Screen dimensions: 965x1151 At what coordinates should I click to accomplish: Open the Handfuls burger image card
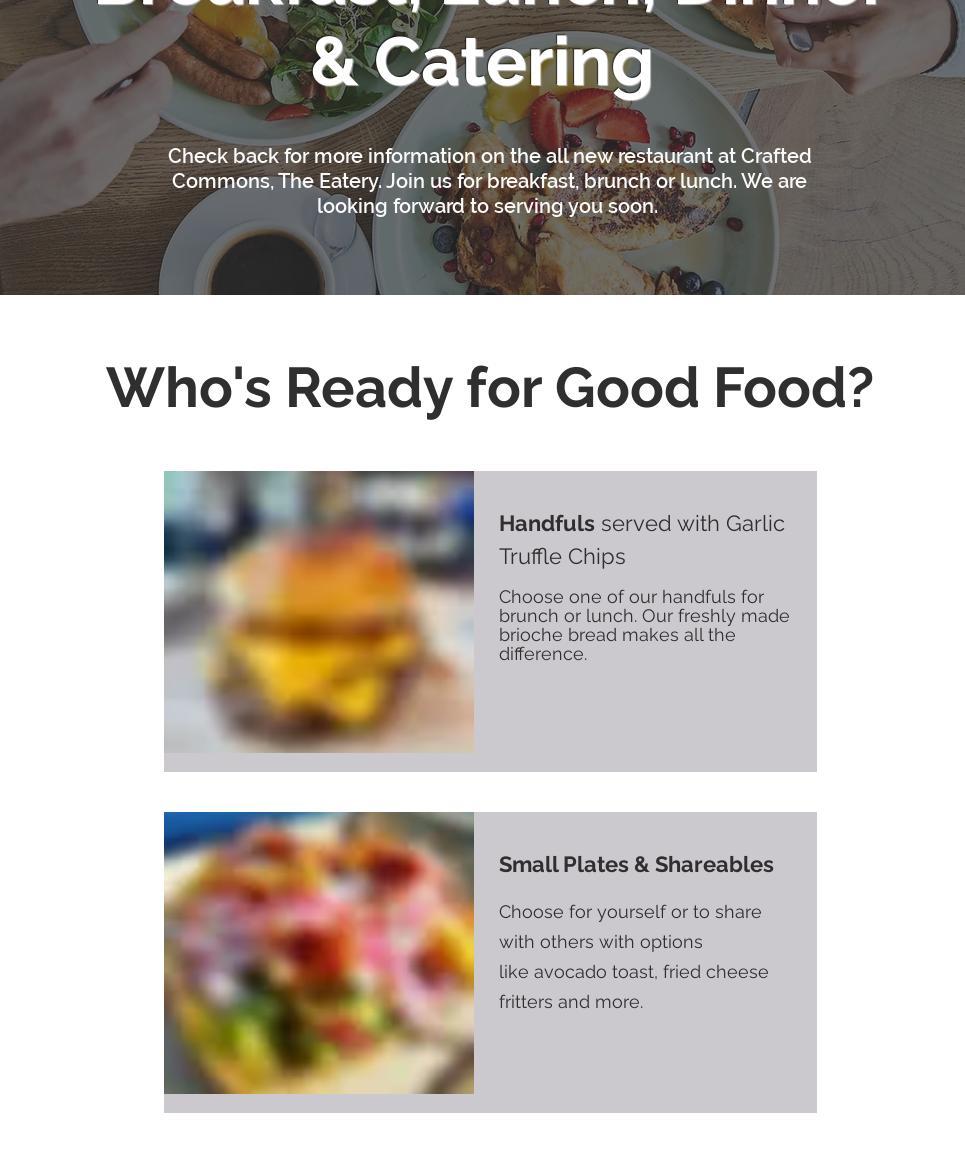pos(319,612)
